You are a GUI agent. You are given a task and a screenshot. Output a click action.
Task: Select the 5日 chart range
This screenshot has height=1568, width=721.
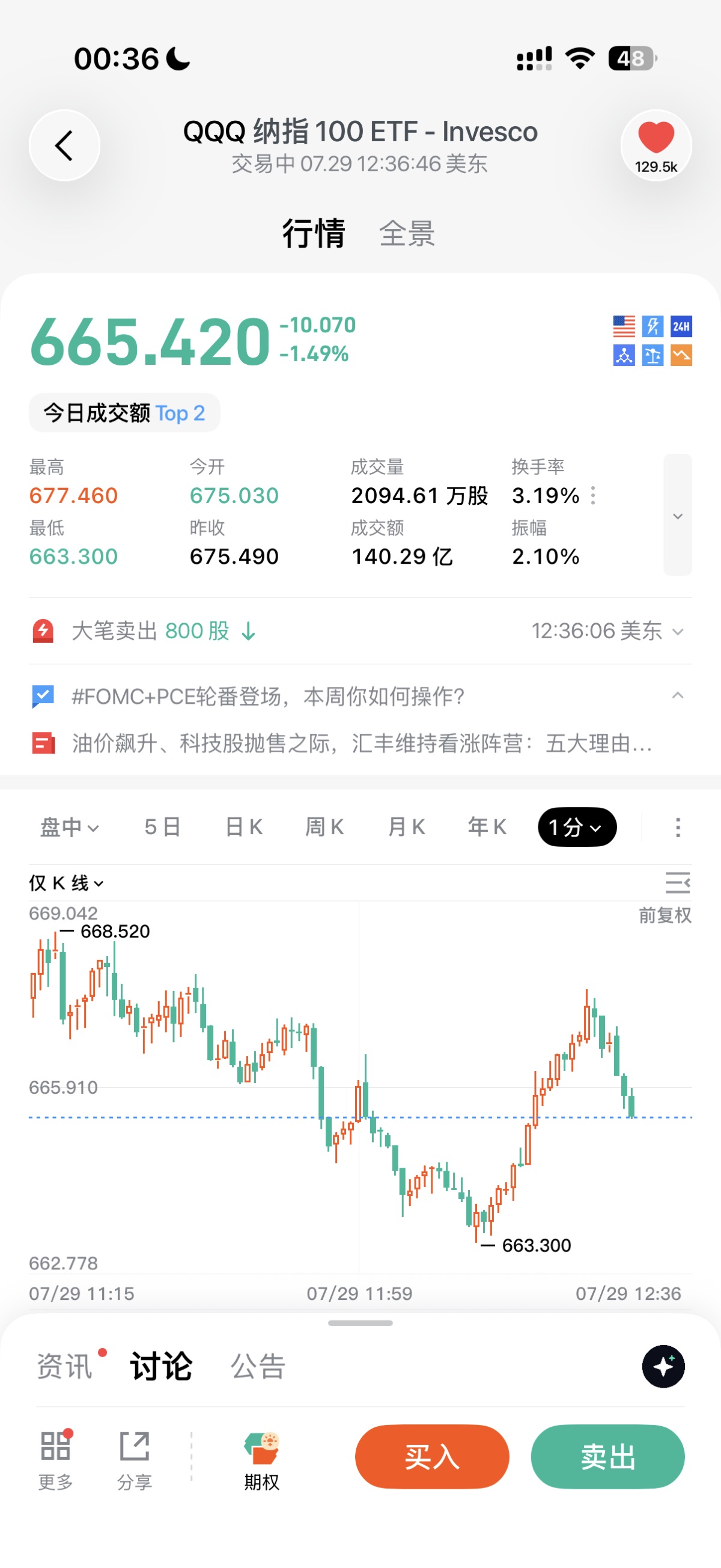pyautogui.click(x=162, y=827)
